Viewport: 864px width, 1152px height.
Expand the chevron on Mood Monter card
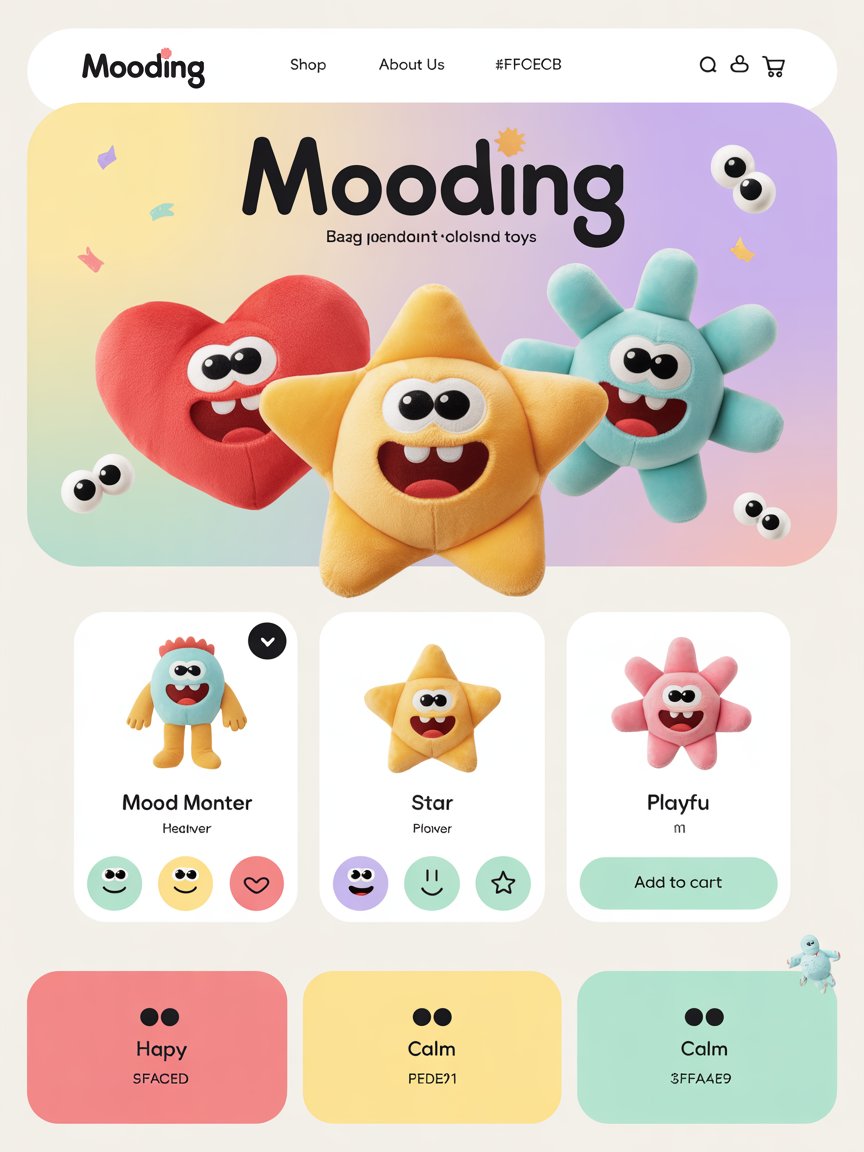(267, 640)
